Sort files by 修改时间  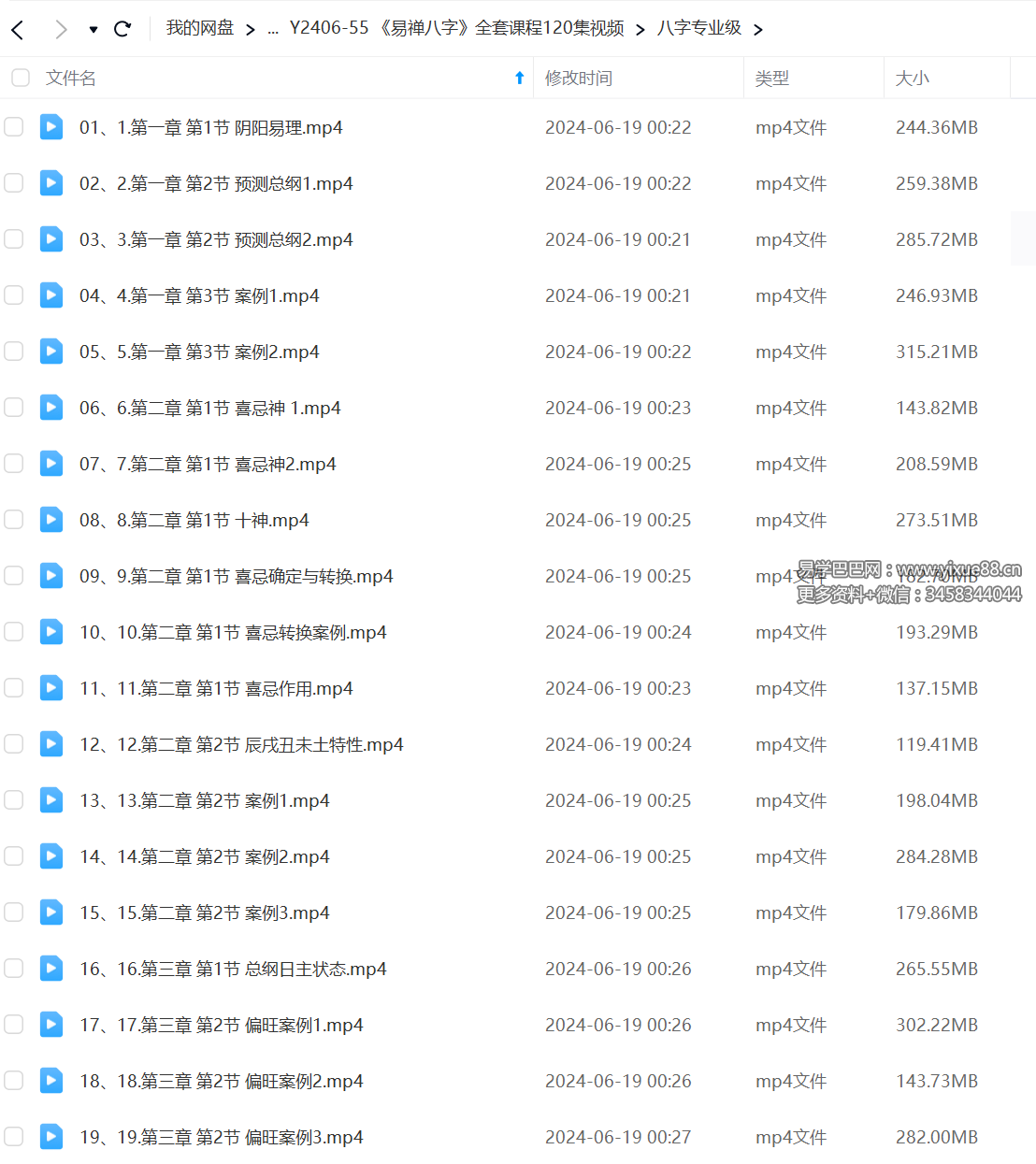pos(579,79)
